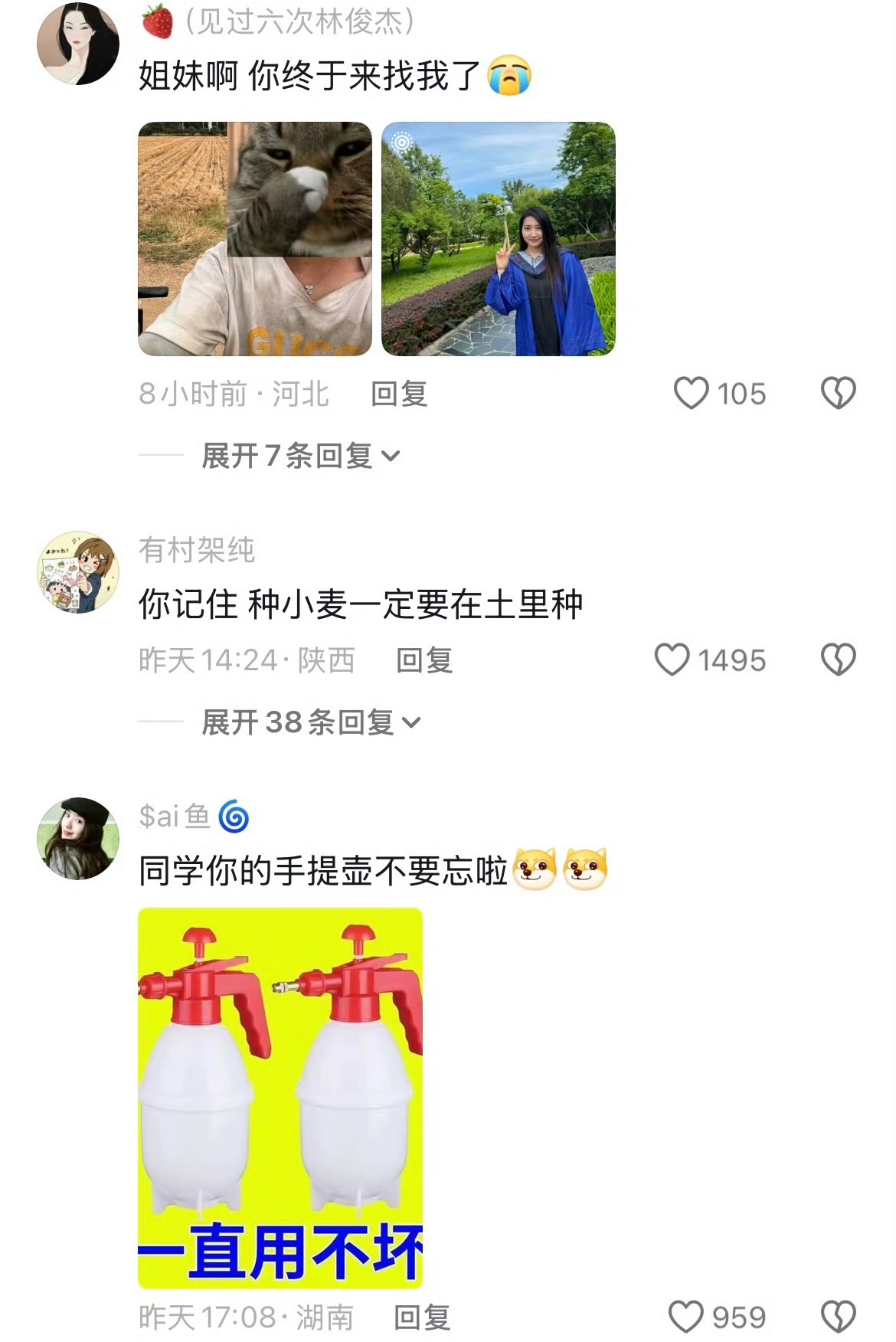
Task: Like the comment "姐妹啊 你终于来找我了"
Action: 691,393
